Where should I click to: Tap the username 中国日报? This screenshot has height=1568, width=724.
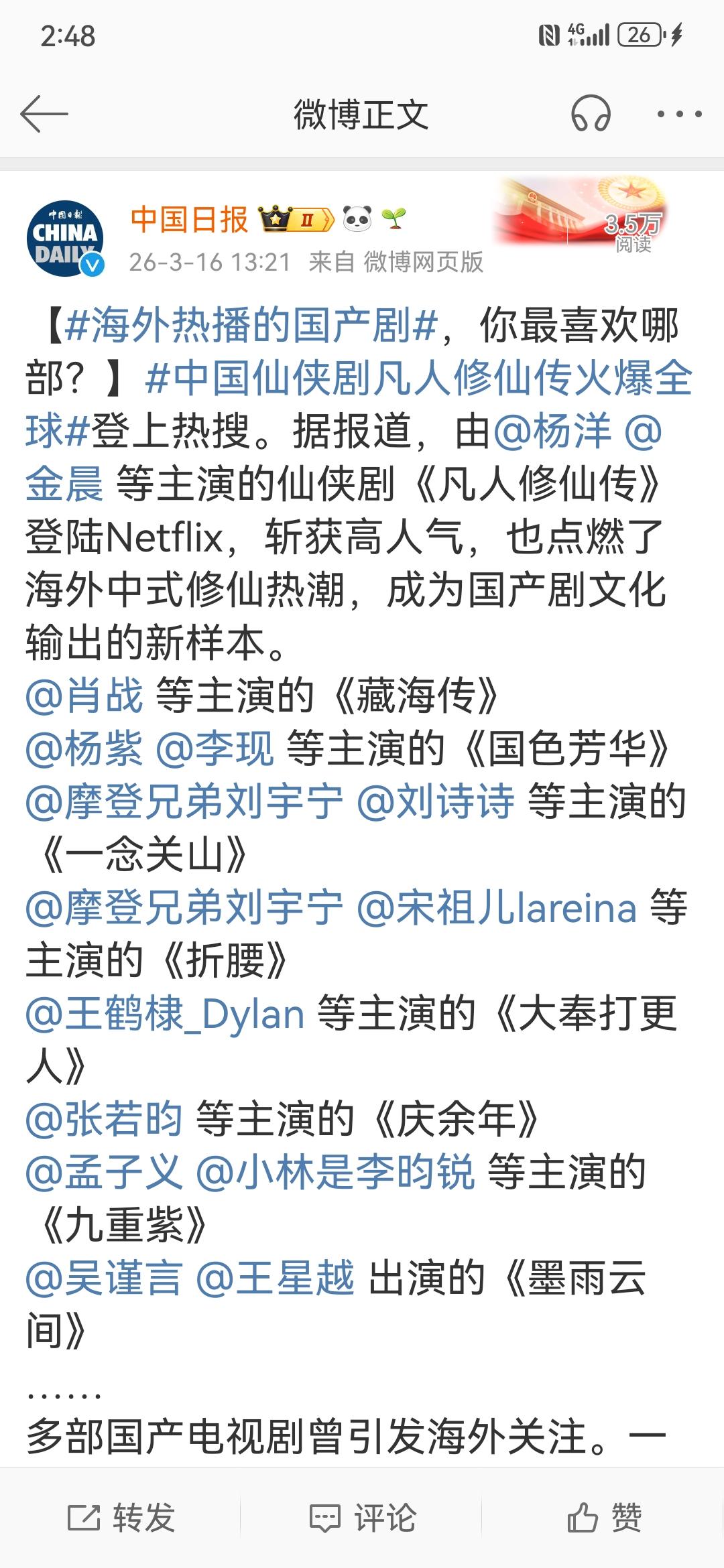(x=190, y=218)
